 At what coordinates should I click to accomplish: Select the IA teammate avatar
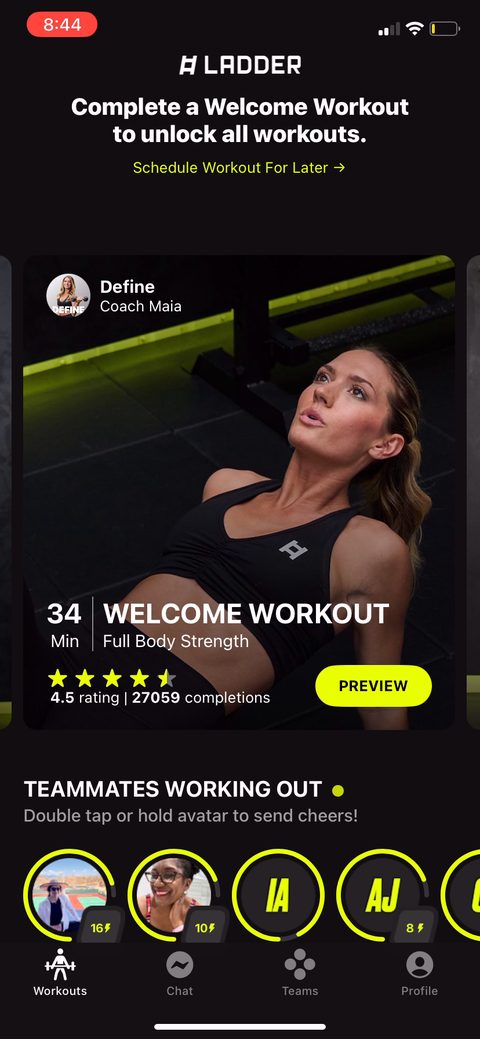pos(278,896)
